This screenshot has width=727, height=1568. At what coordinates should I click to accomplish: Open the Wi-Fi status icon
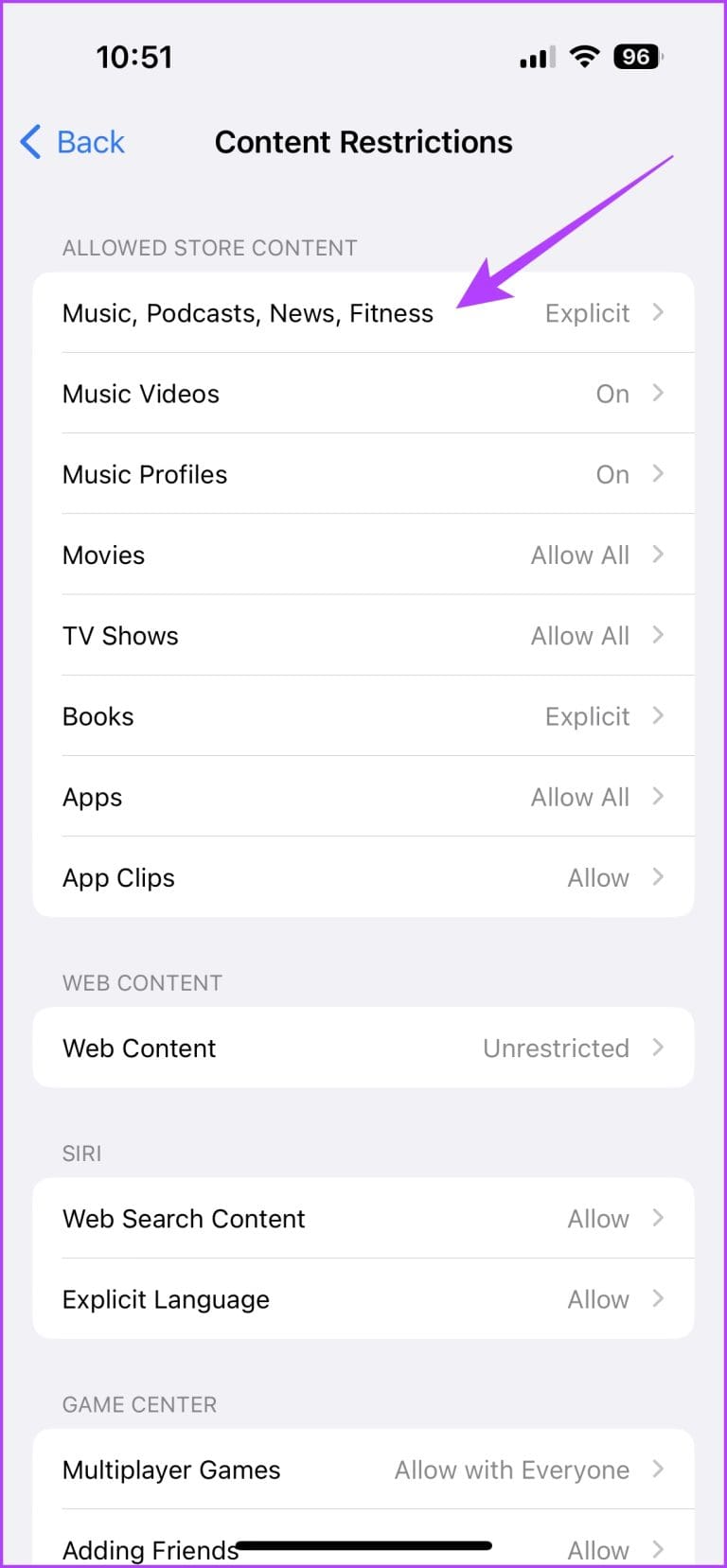tap(584, 57)
